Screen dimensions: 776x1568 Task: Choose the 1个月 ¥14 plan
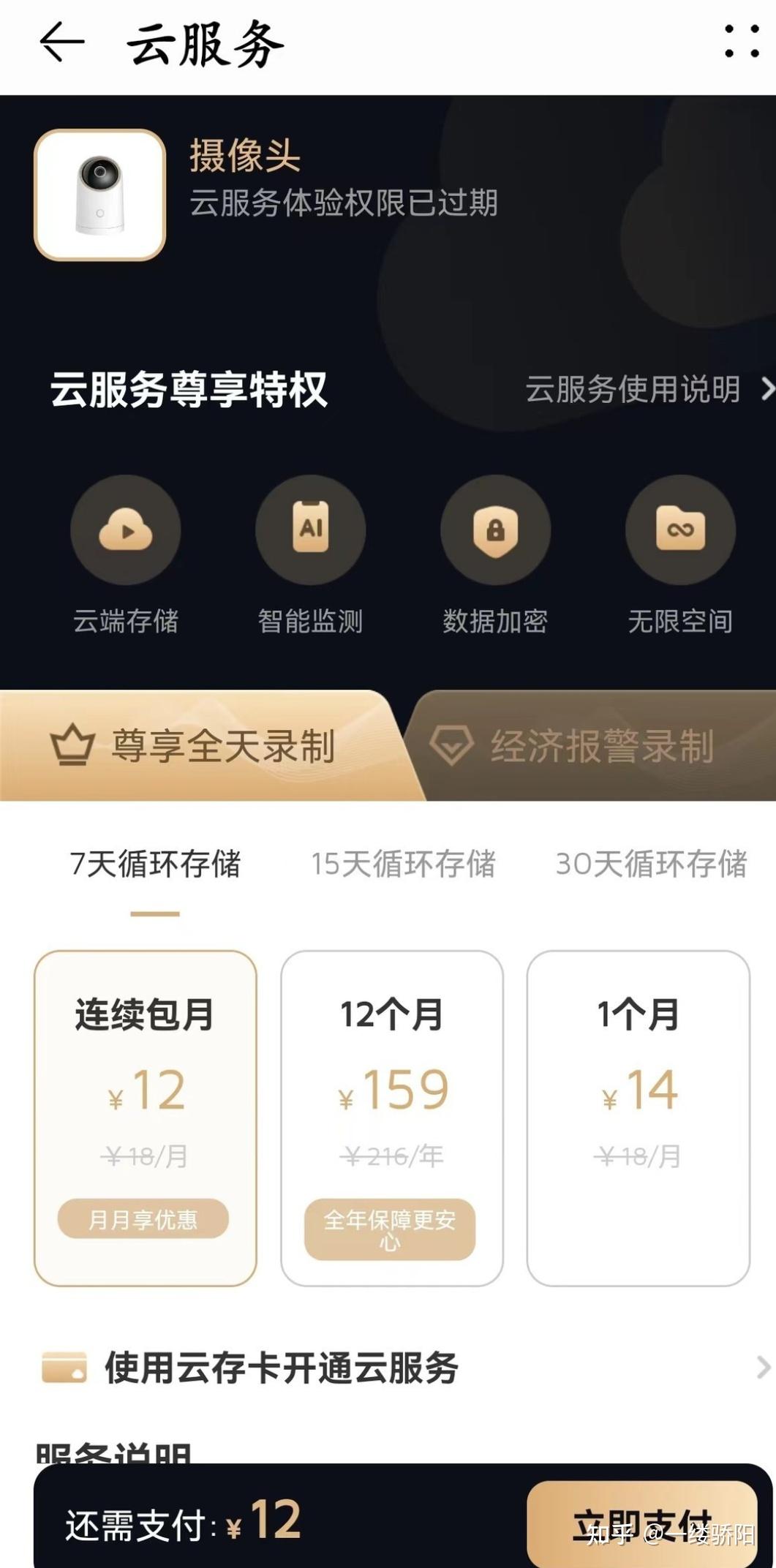tap(638, 1117)
